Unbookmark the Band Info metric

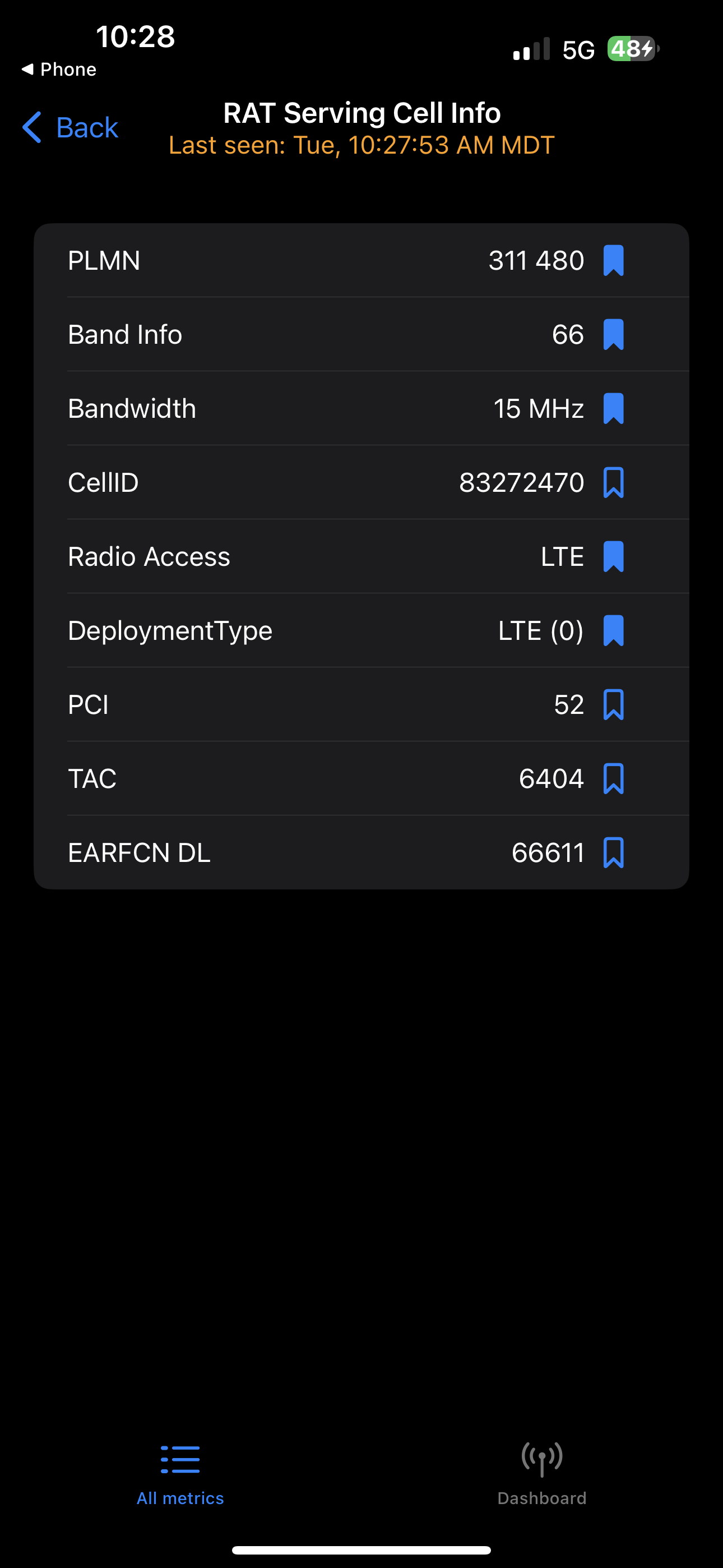[613, 335]
